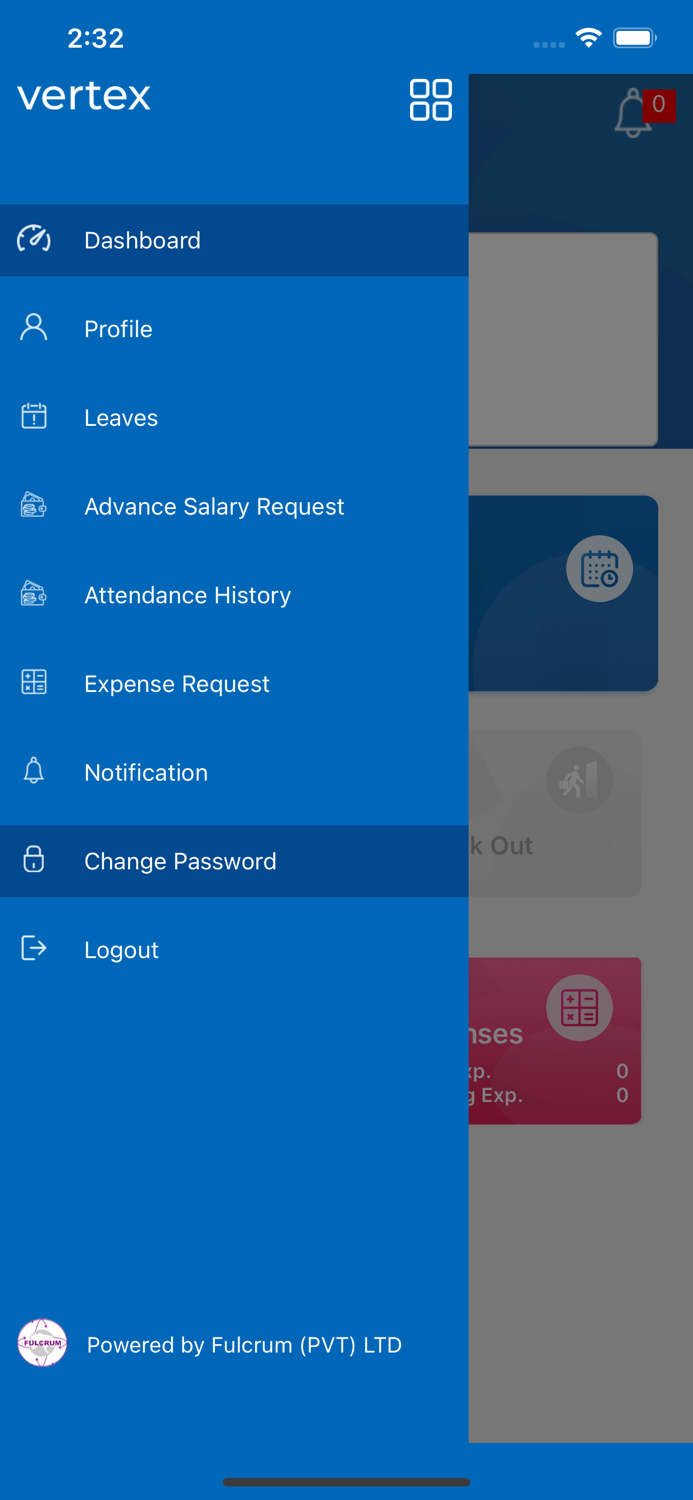Open Expense Request
The image size is (693, 1500).
[234, 684]
